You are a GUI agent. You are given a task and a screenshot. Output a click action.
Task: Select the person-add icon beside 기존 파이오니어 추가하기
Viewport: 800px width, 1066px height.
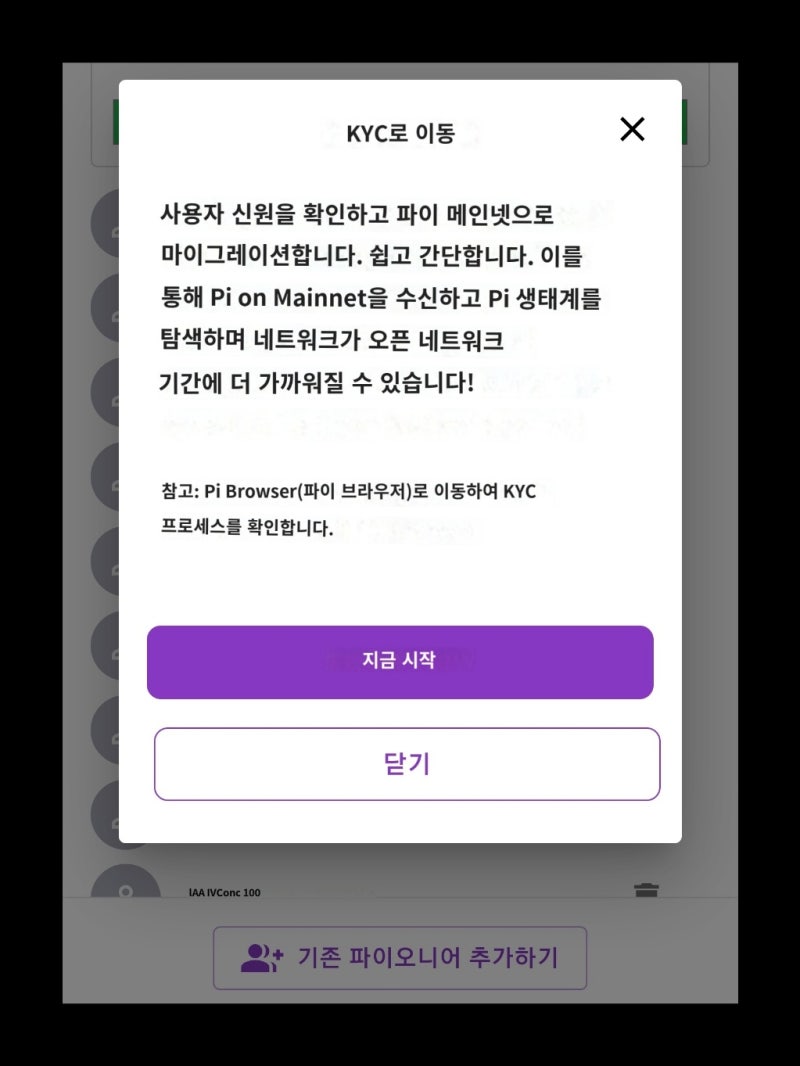pyautogui.click(x=262, y=957)
